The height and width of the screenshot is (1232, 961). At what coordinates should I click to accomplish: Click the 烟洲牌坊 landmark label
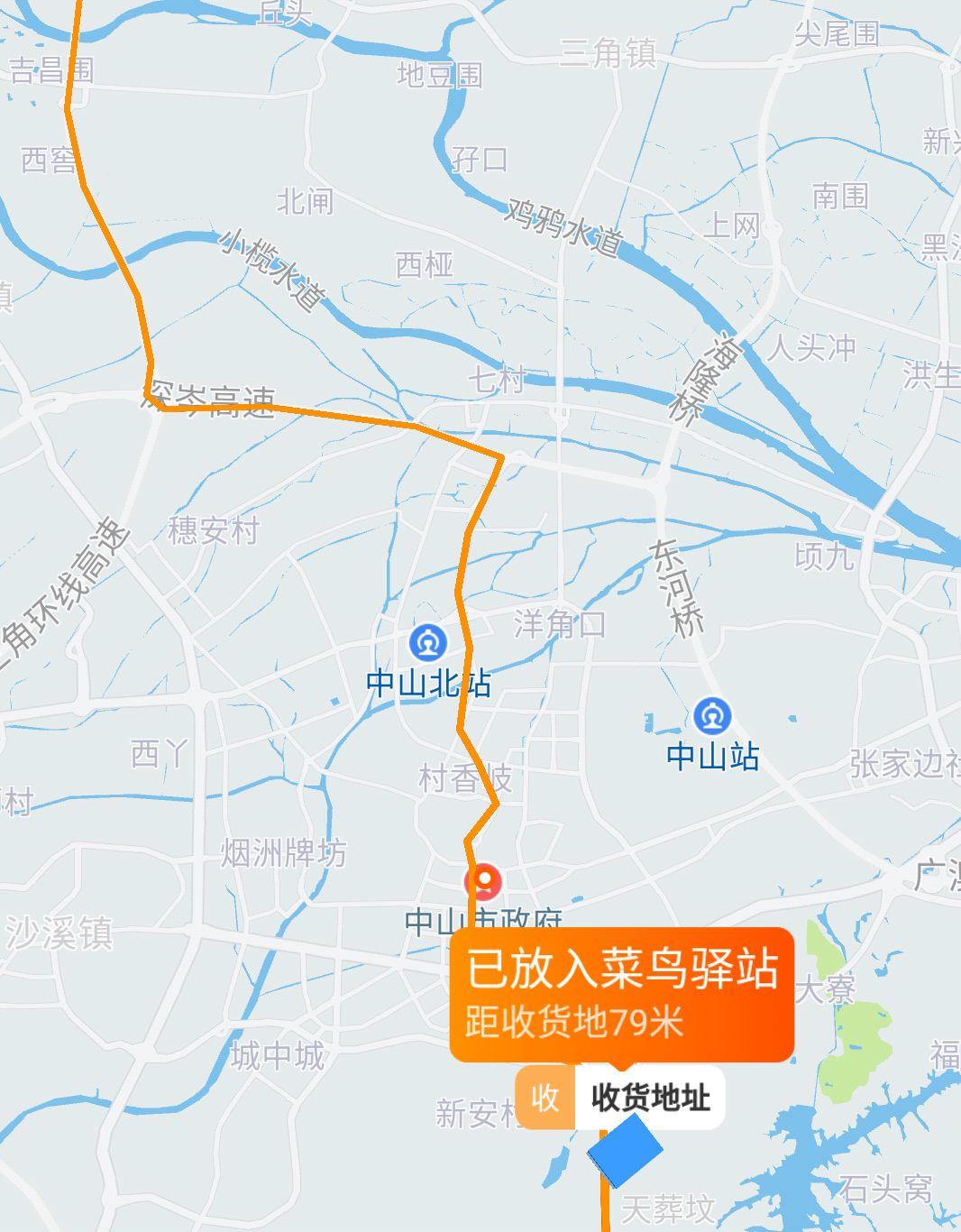(285, 850)
